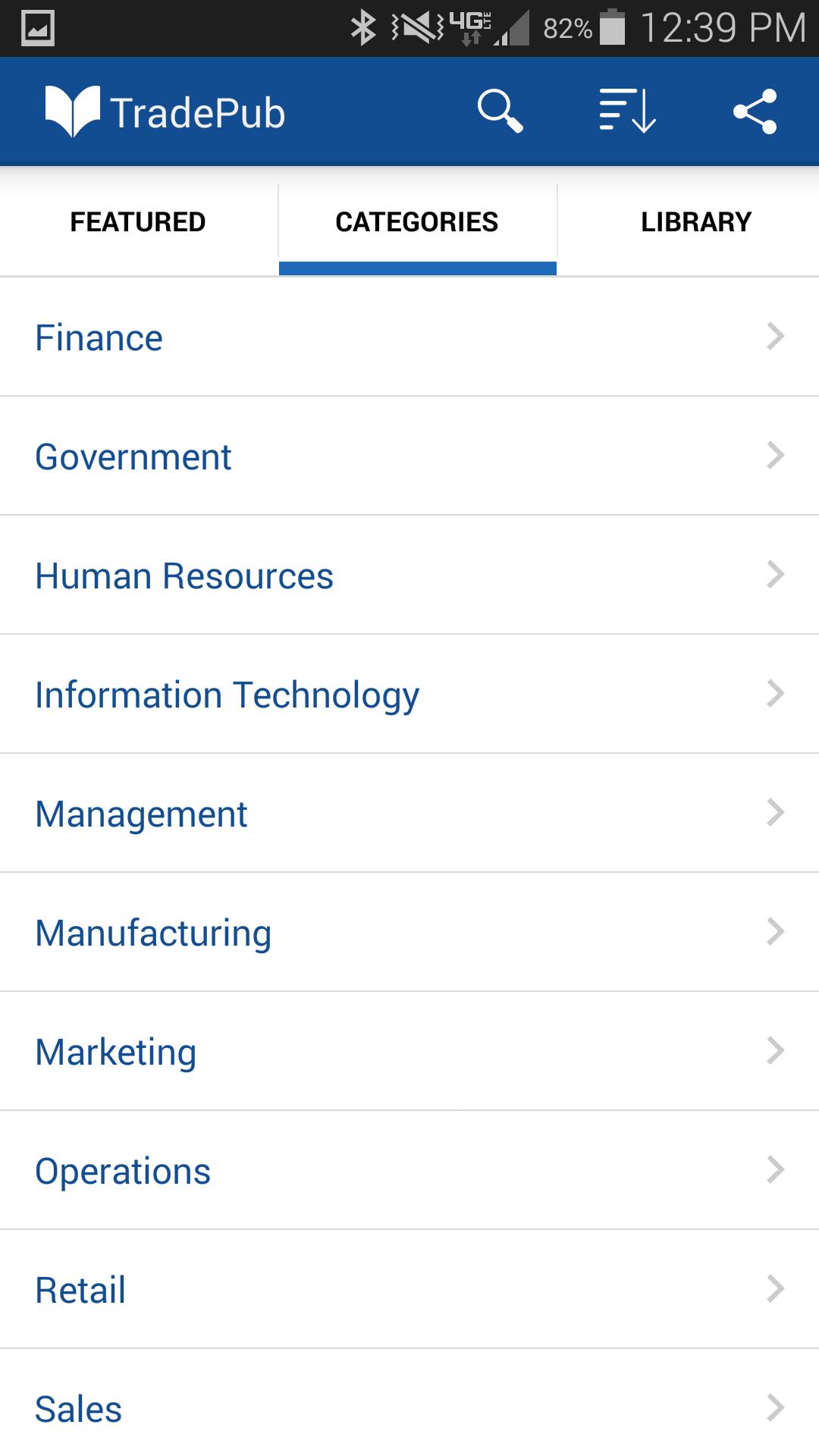
Task: Select the Management category
Action: (x=141, y=813)
